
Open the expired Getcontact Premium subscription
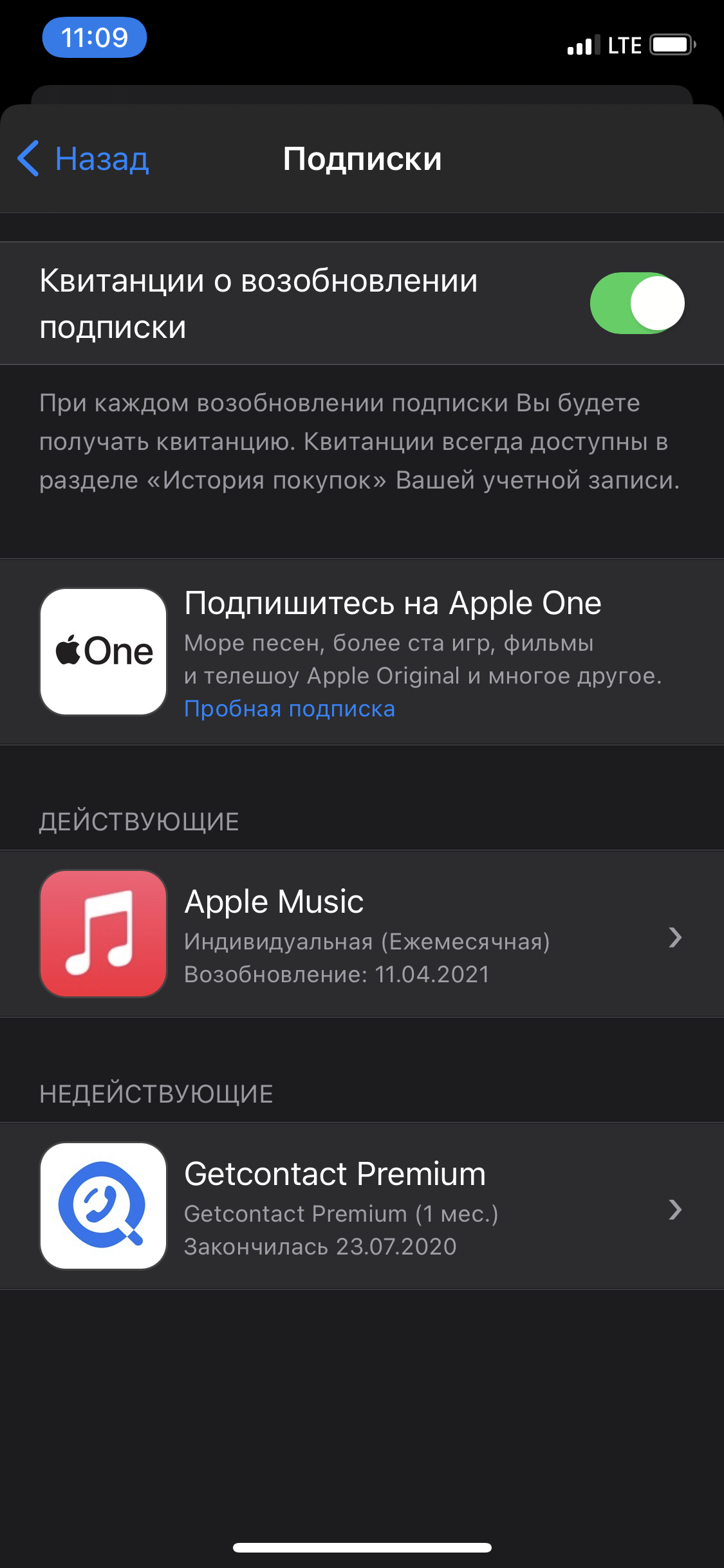(x=362, y=1208)
